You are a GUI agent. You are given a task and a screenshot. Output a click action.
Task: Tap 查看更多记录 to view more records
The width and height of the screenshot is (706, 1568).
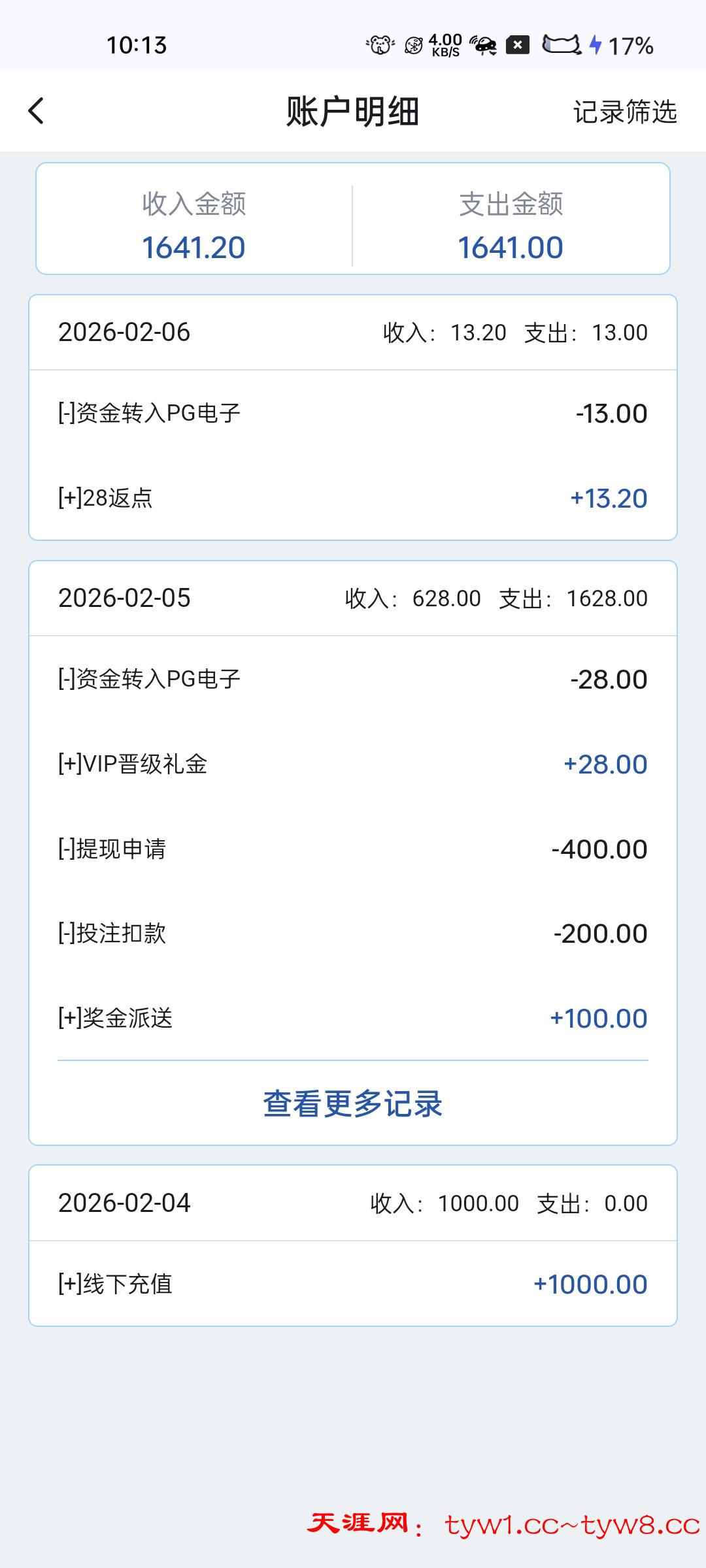tap(353, 1104)
